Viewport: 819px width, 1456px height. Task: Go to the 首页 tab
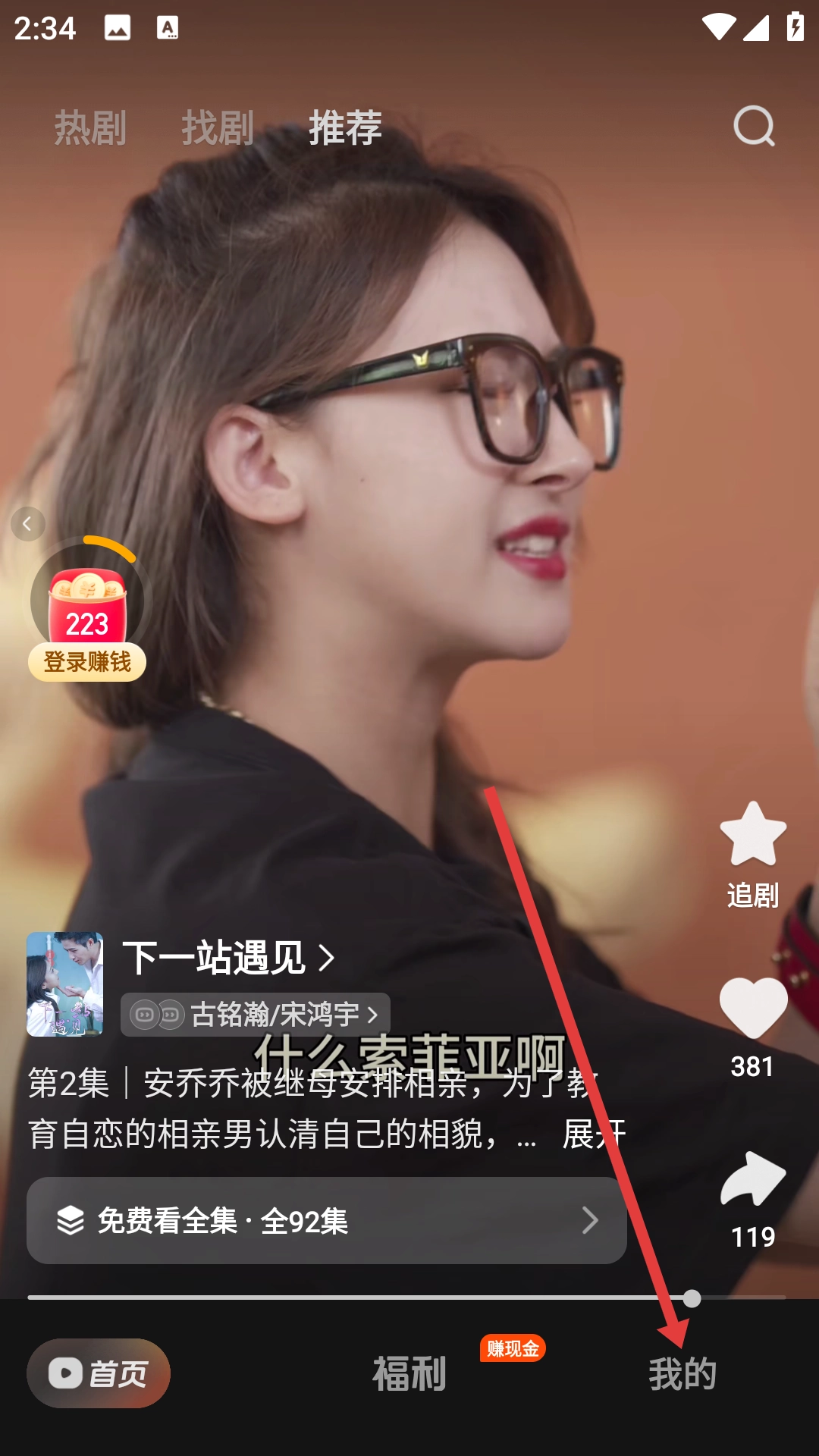pos(99,1373)
